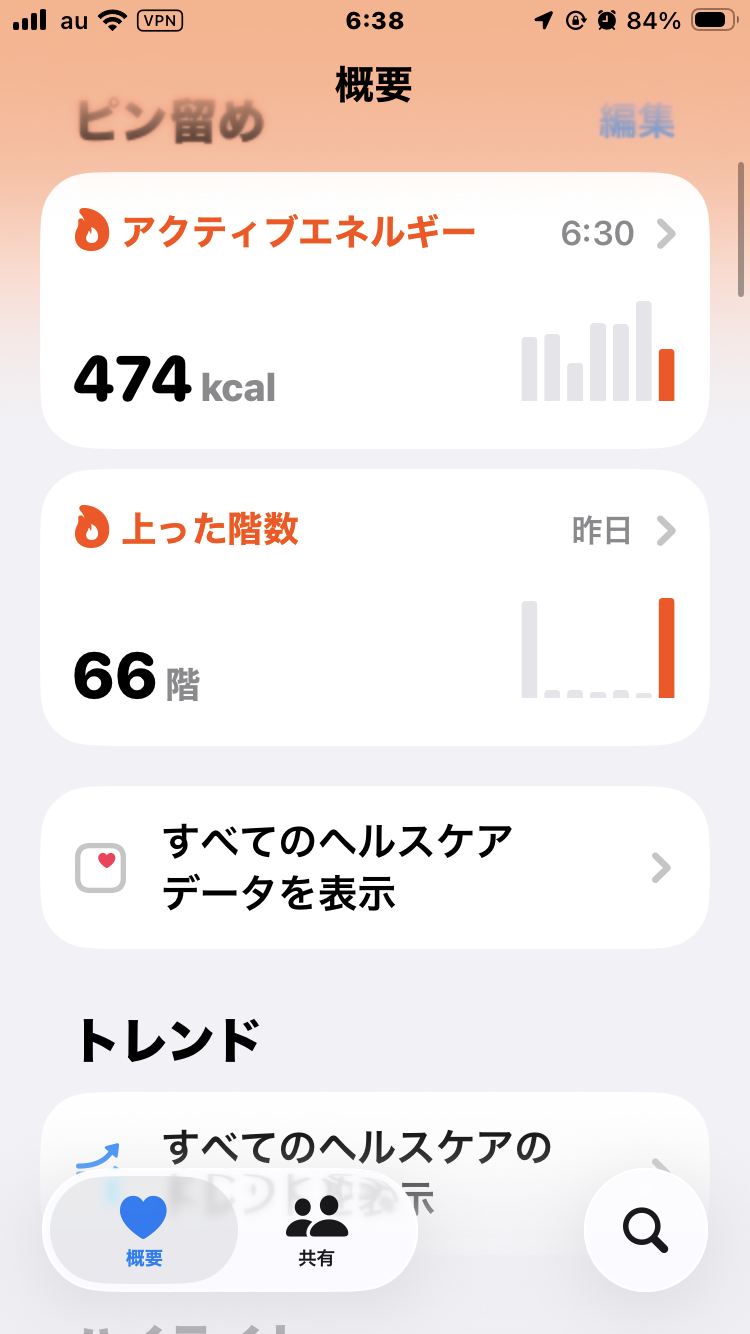Select the 概要 tab

tap(144, 1230)
